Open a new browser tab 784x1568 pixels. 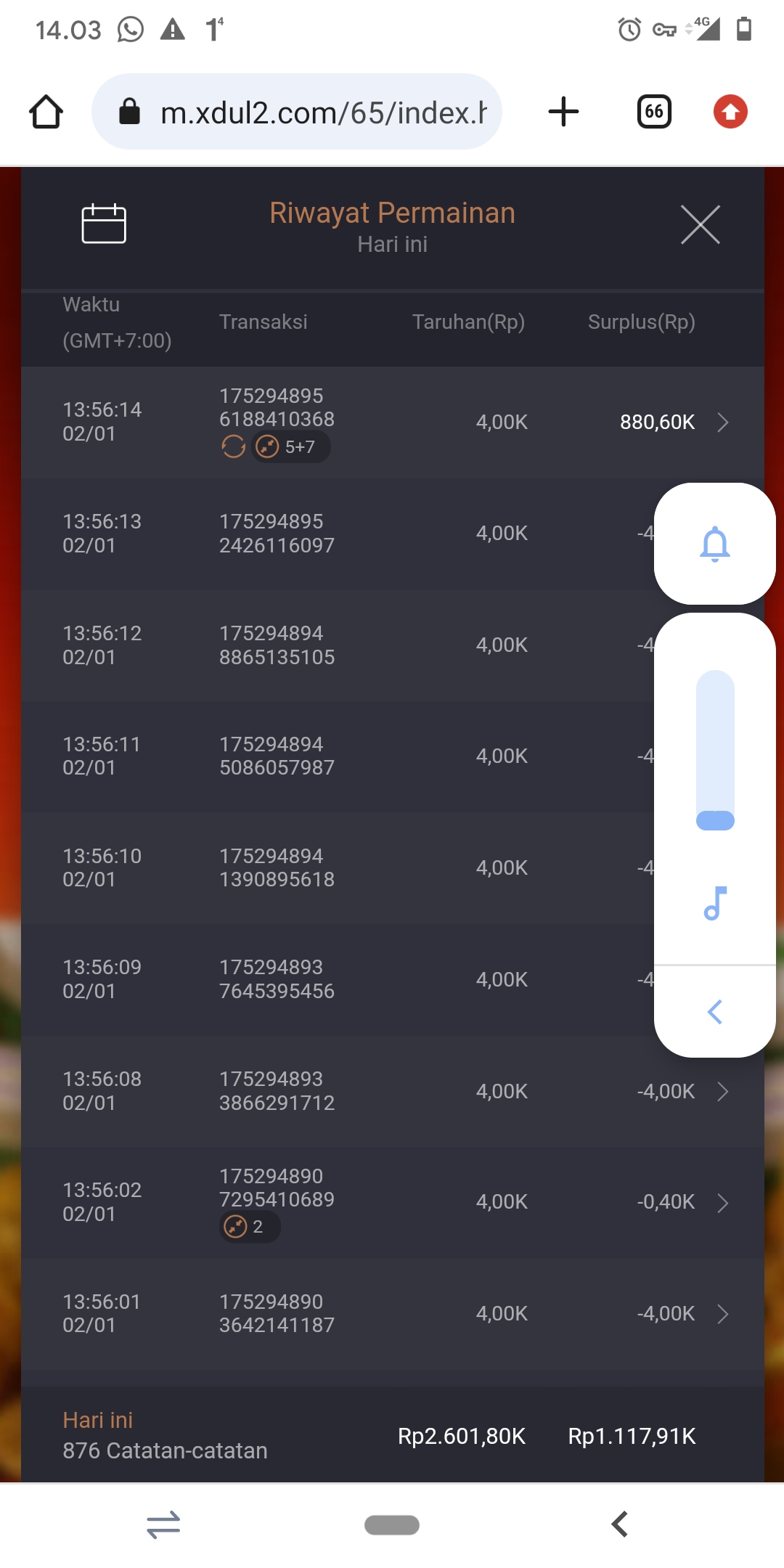tap(563, 113)
